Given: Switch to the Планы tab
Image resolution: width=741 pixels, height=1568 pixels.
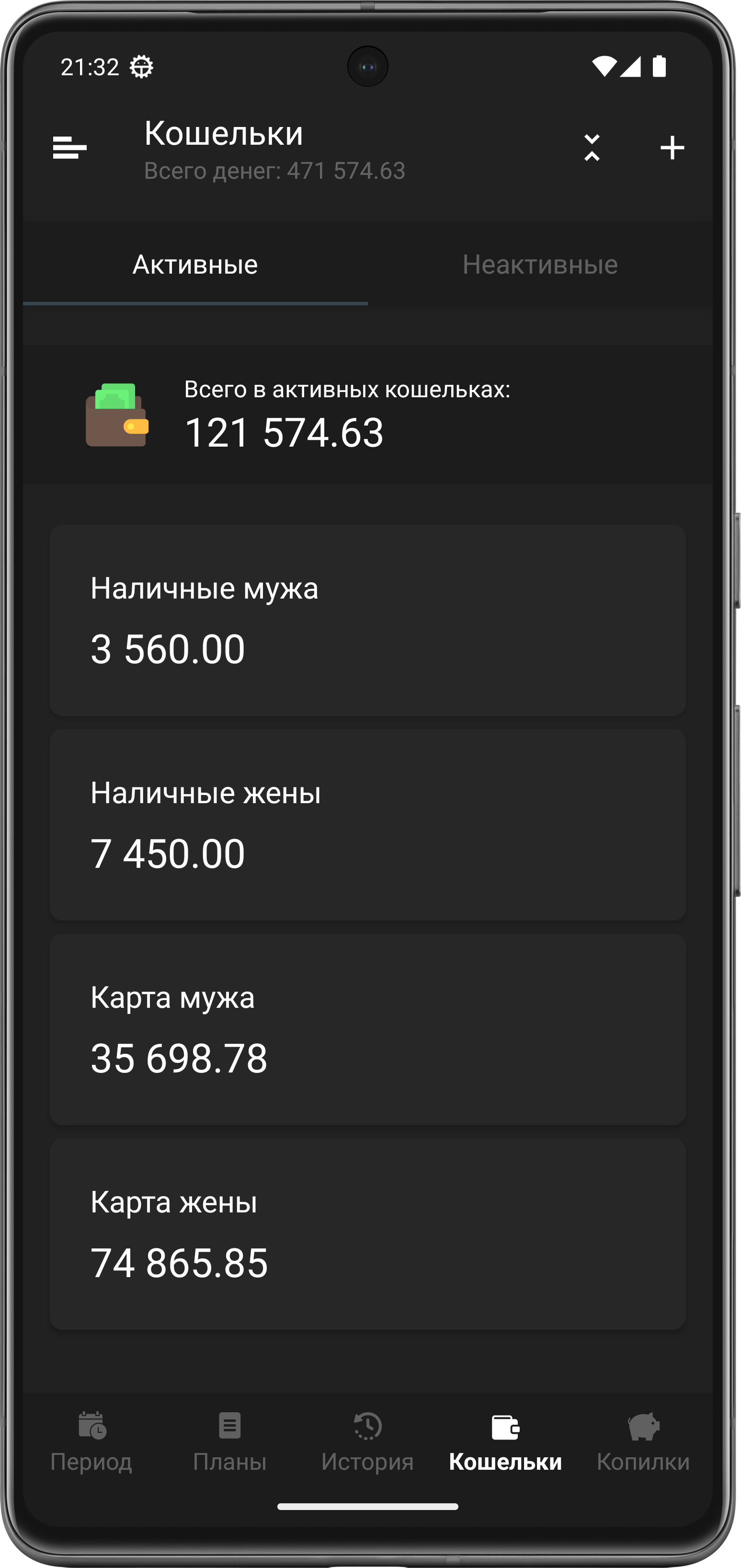Looking at the screenshot, I should tap(229, 1441).
